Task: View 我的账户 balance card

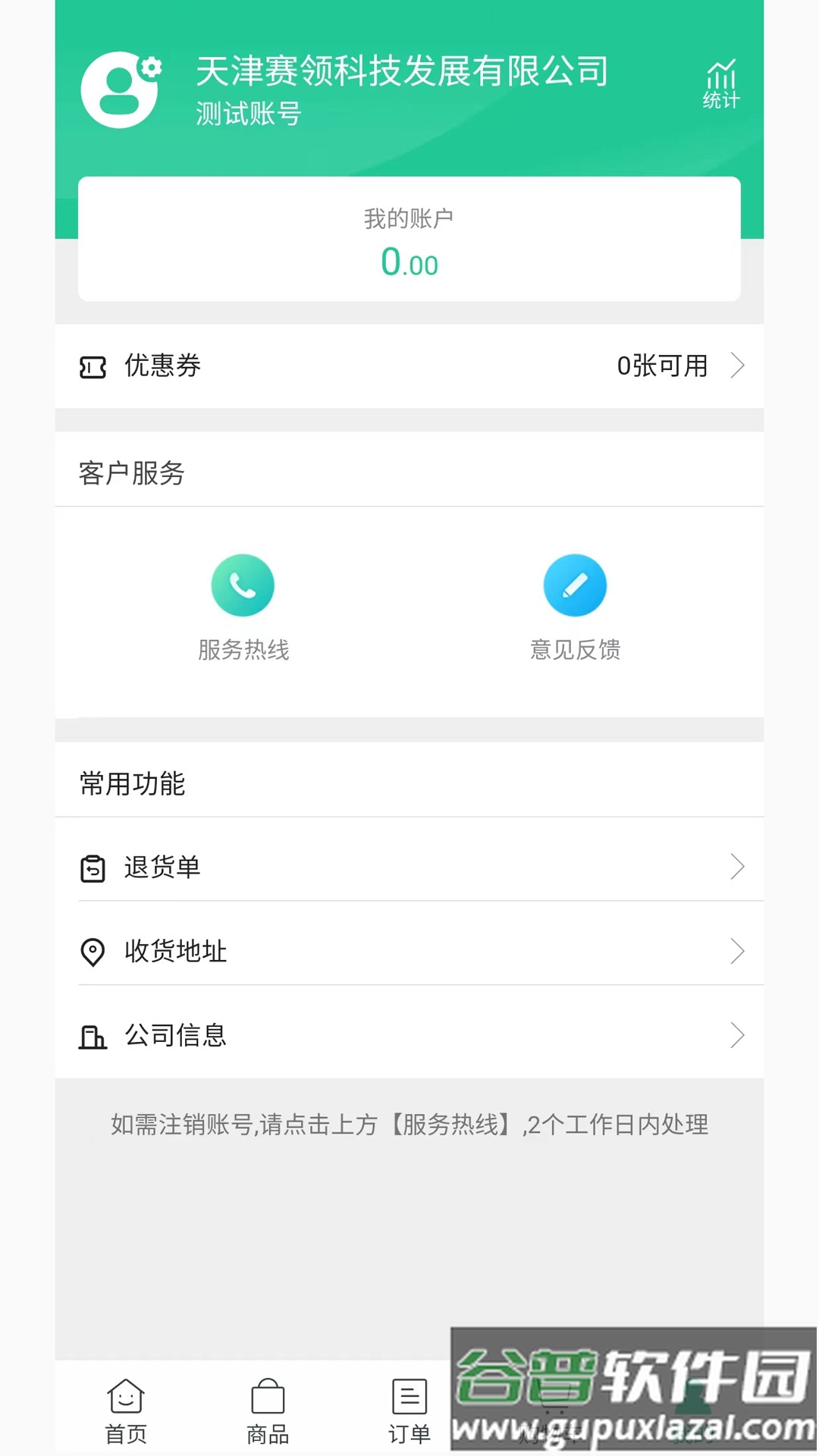Action: pyautogui.click(x=409, y=240)
